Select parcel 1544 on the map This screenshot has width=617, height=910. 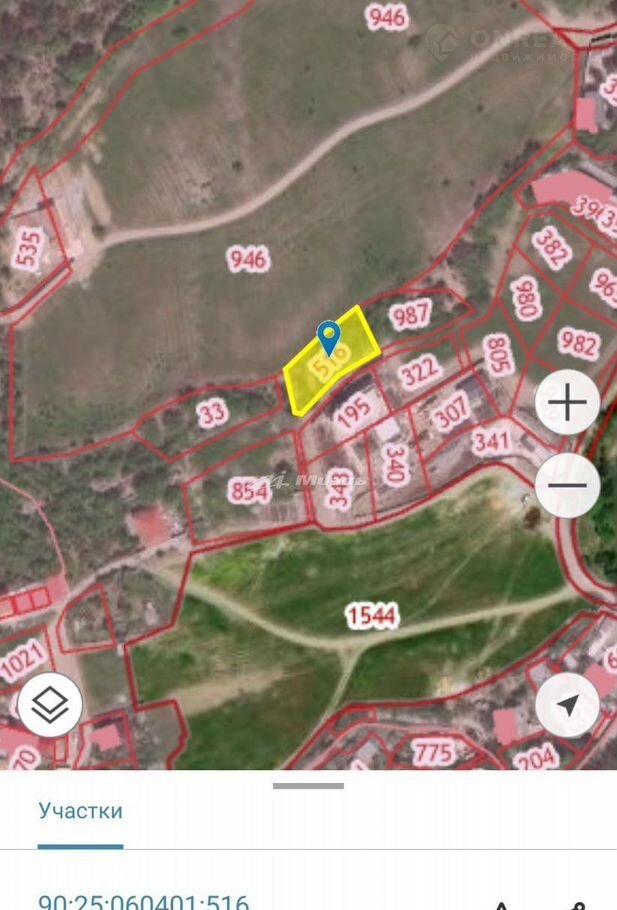click(x=372, y=616)
